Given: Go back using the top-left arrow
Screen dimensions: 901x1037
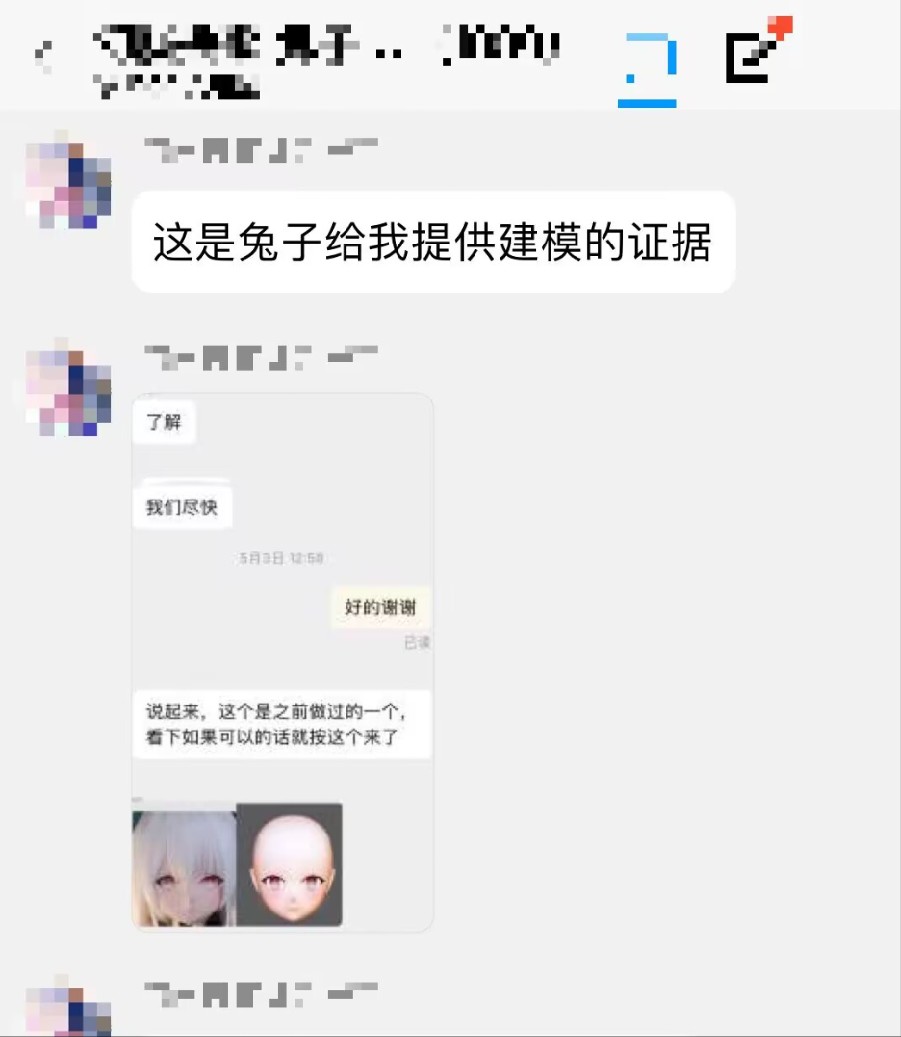Looking at the screenshot, I should point(43,52).
